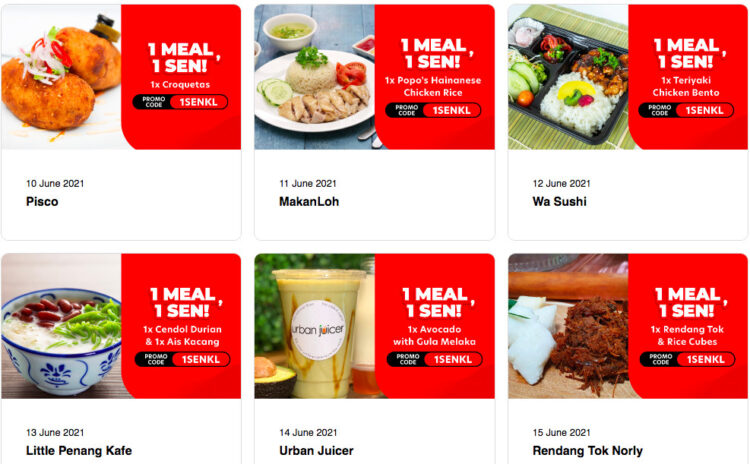Open the MakanLoh Hainanese Chicken Rice card
Viewport: 750px width, 464px height.
click(x=374, y=120)
